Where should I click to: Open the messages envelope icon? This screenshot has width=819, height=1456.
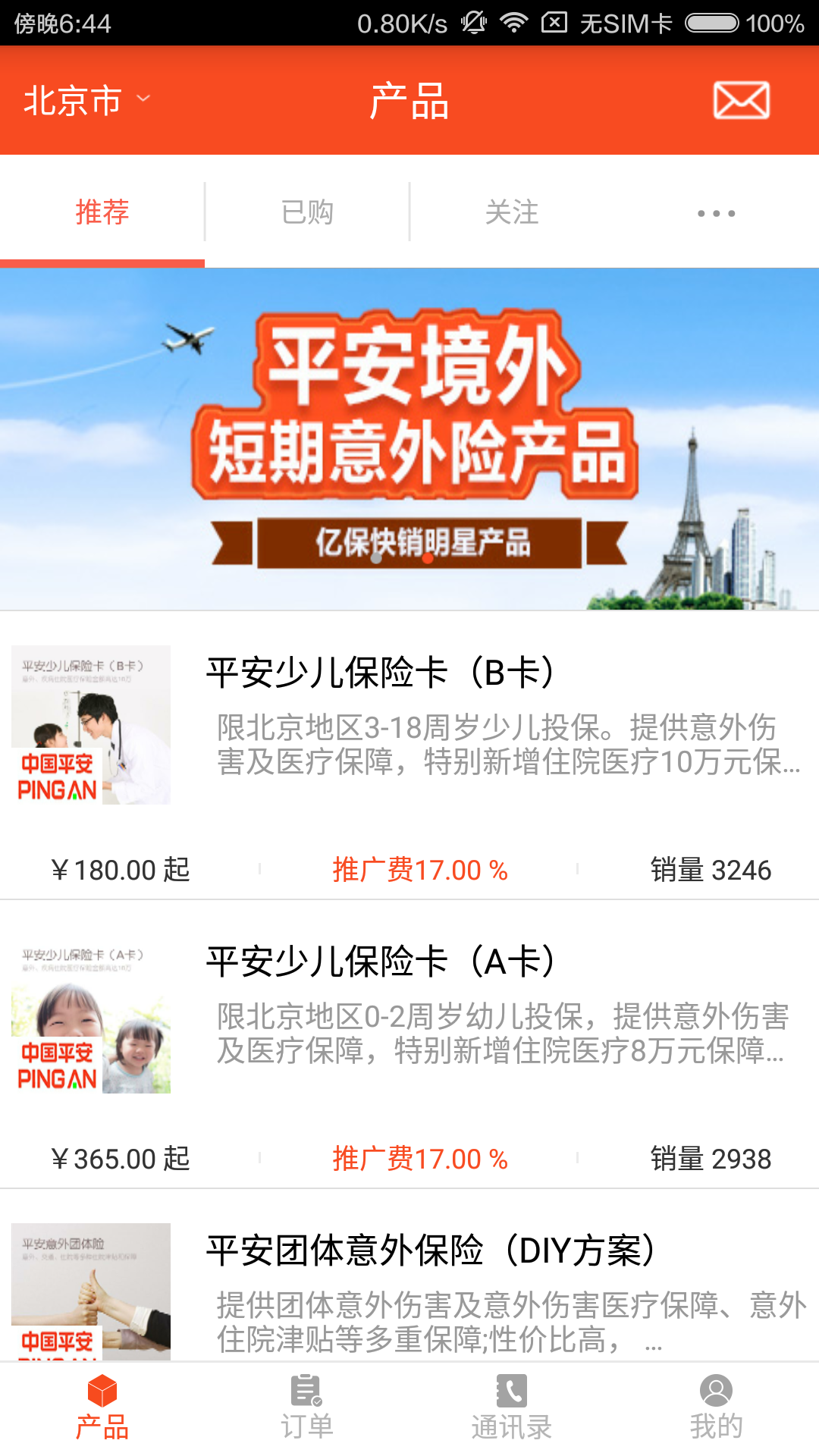point(741,100)
